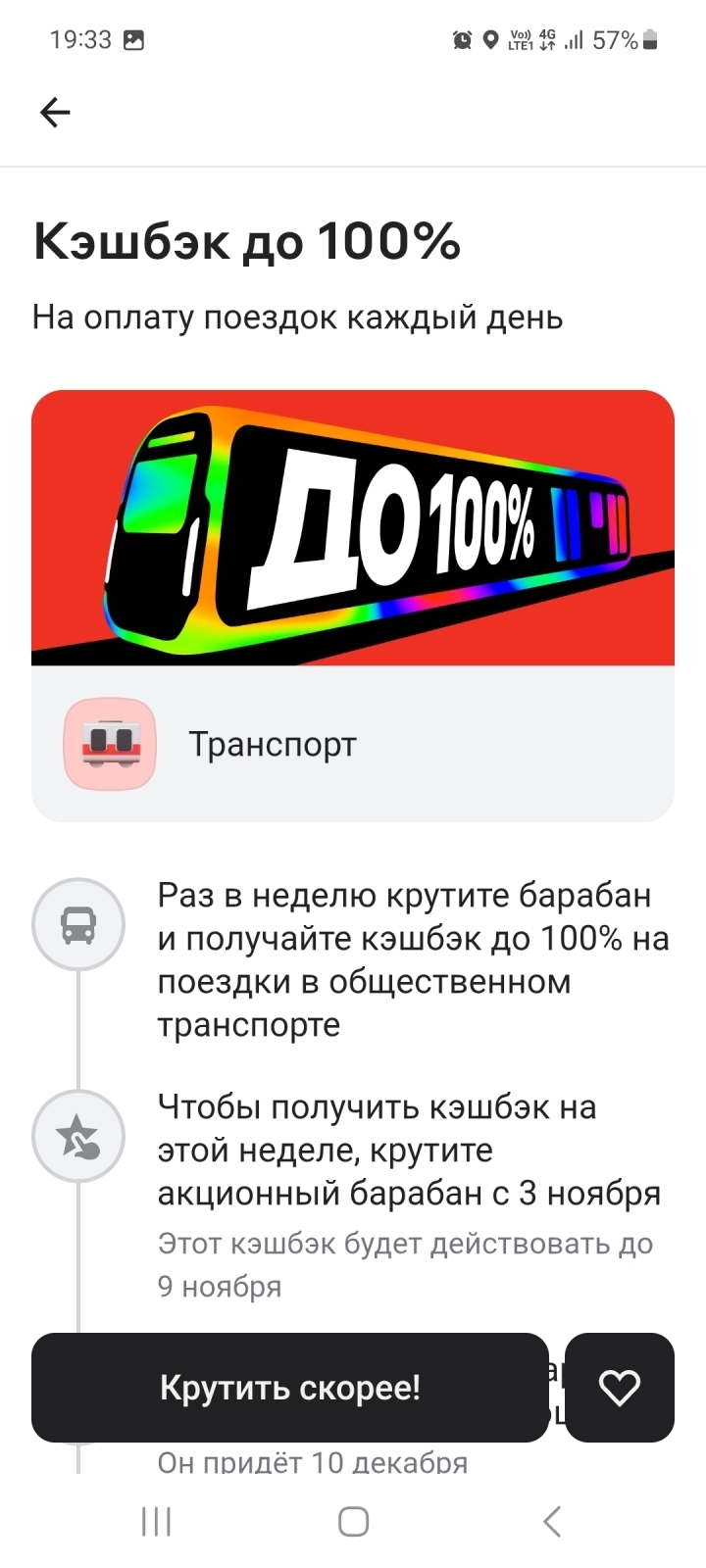The image size is (706, 1568).
Task: Tap the star icon next to the drum step
Action: pos(78,1137)
